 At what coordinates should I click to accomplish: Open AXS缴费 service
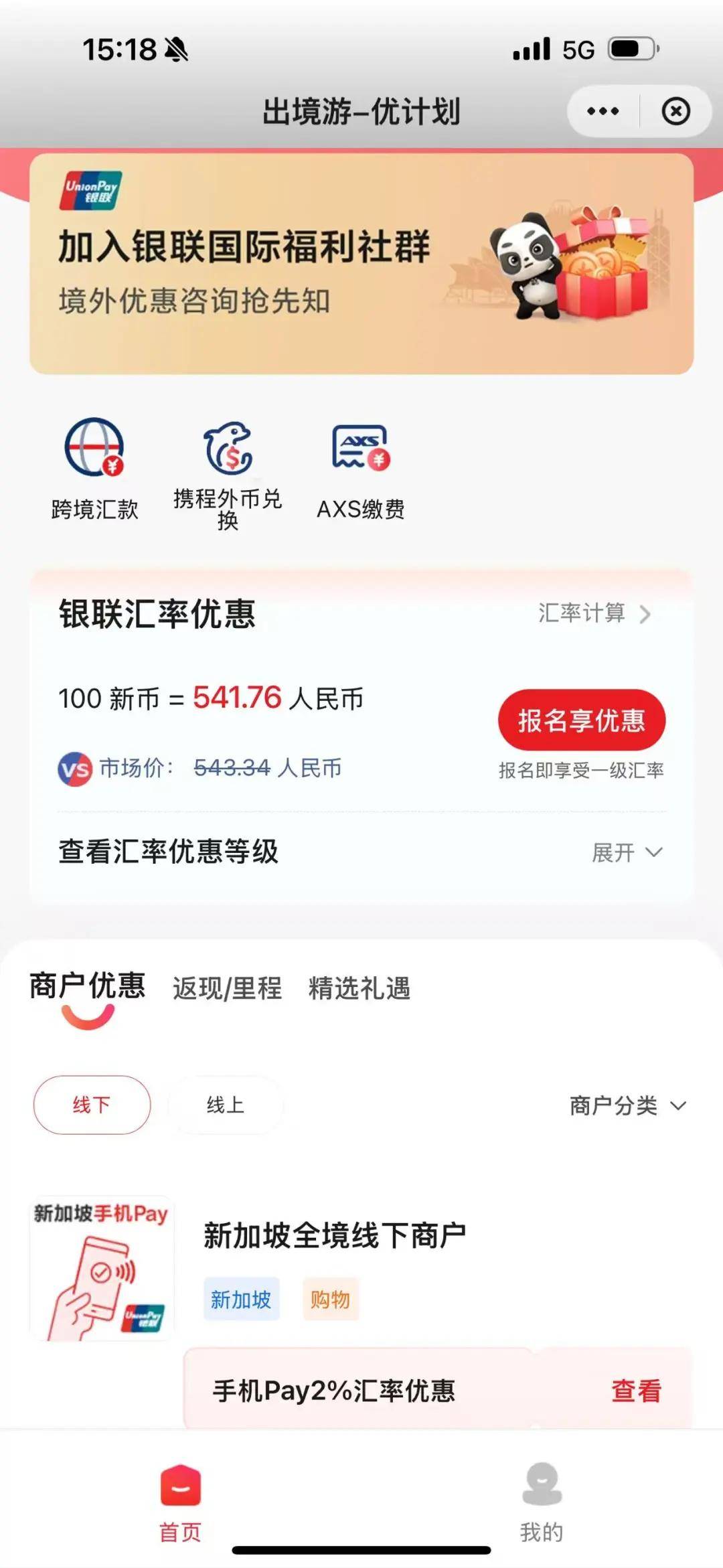[x=361, y=468]
